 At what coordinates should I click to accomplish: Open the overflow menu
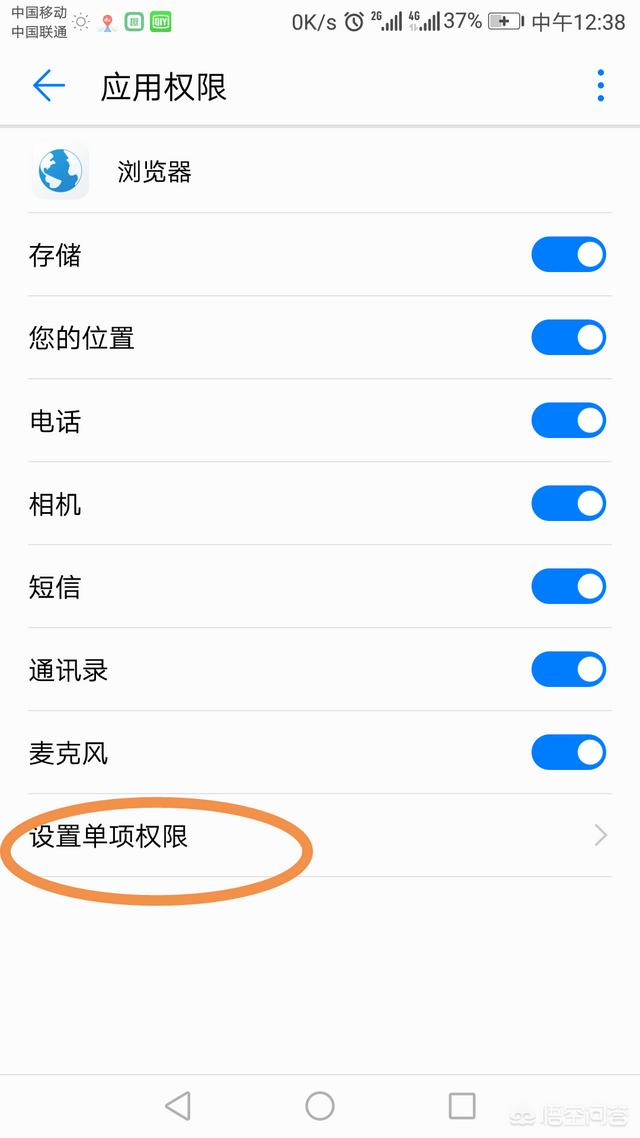point(600,86)
